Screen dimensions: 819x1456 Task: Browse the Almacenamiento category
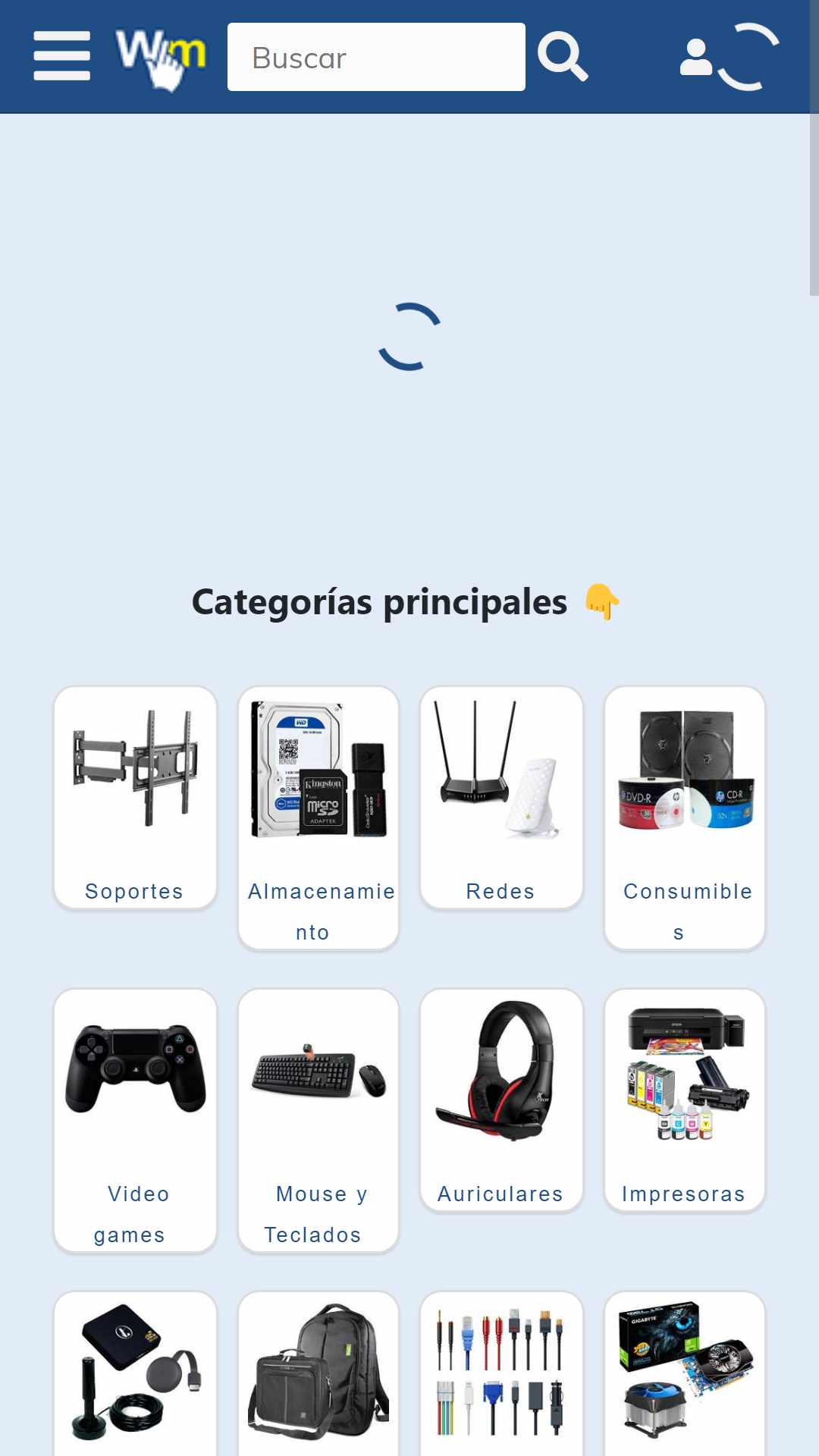(x=318, y=817)
